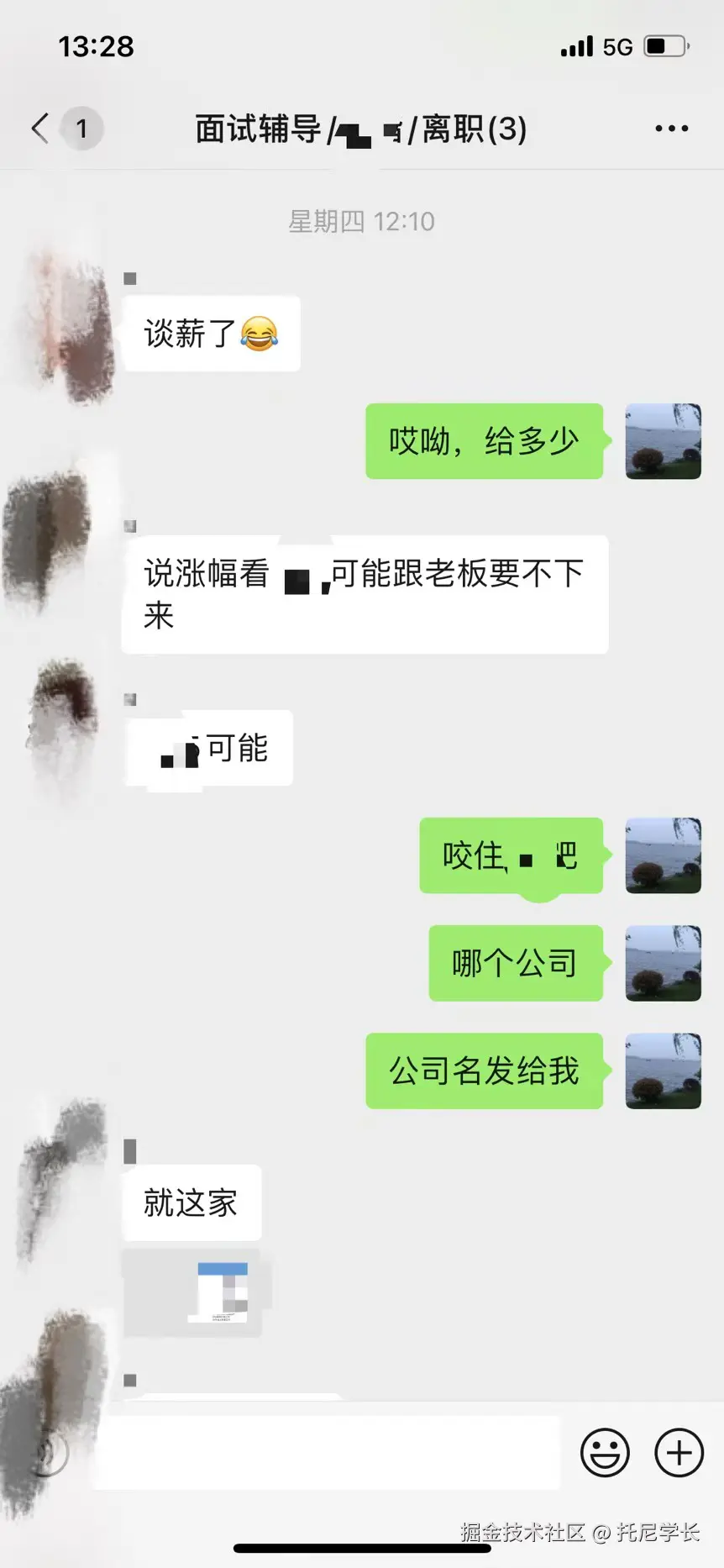This screenshot has height=1568, width=724.
Task: Tap the unread count badge showing 1
Action: click(81, 128)
